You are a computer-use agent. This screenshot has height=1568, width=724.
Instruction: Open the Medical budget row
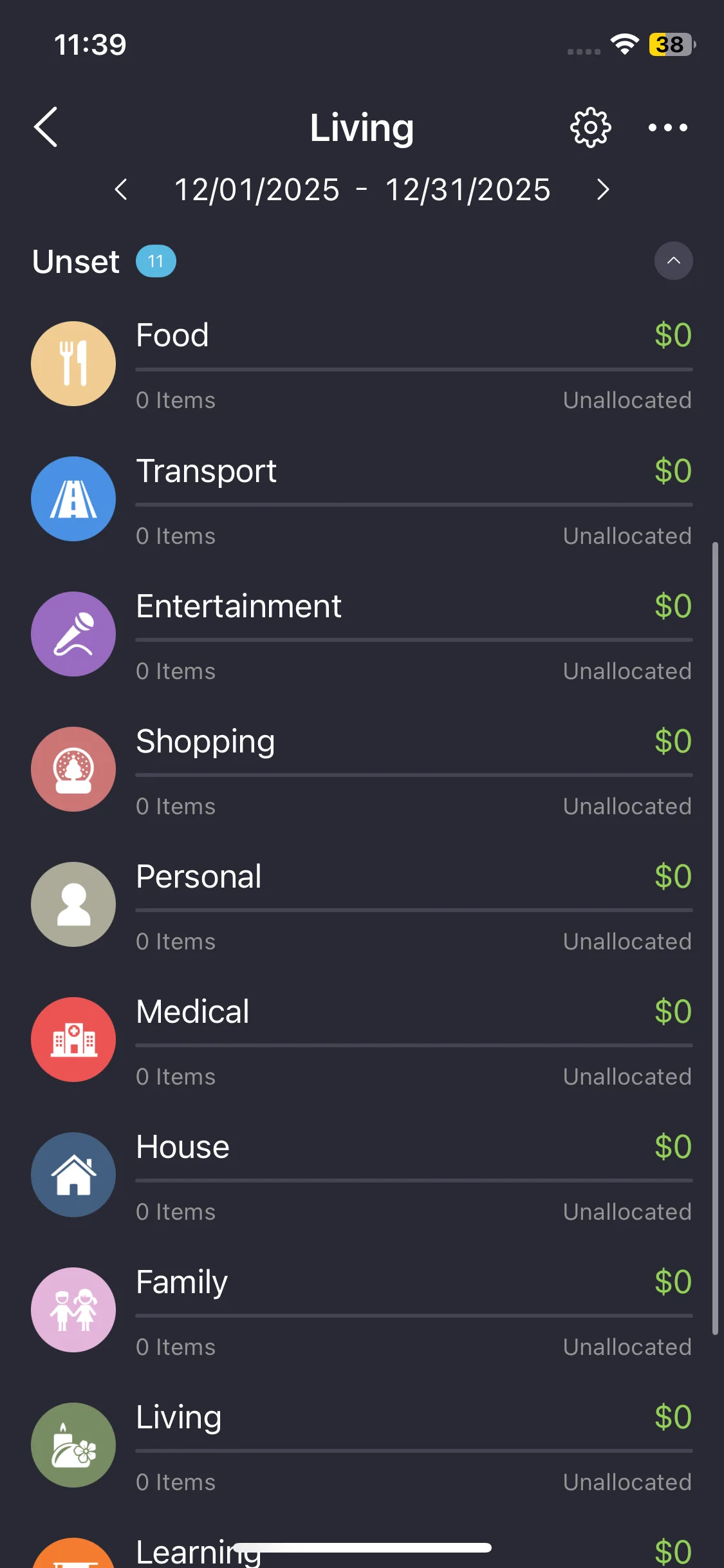point(362,1040)
